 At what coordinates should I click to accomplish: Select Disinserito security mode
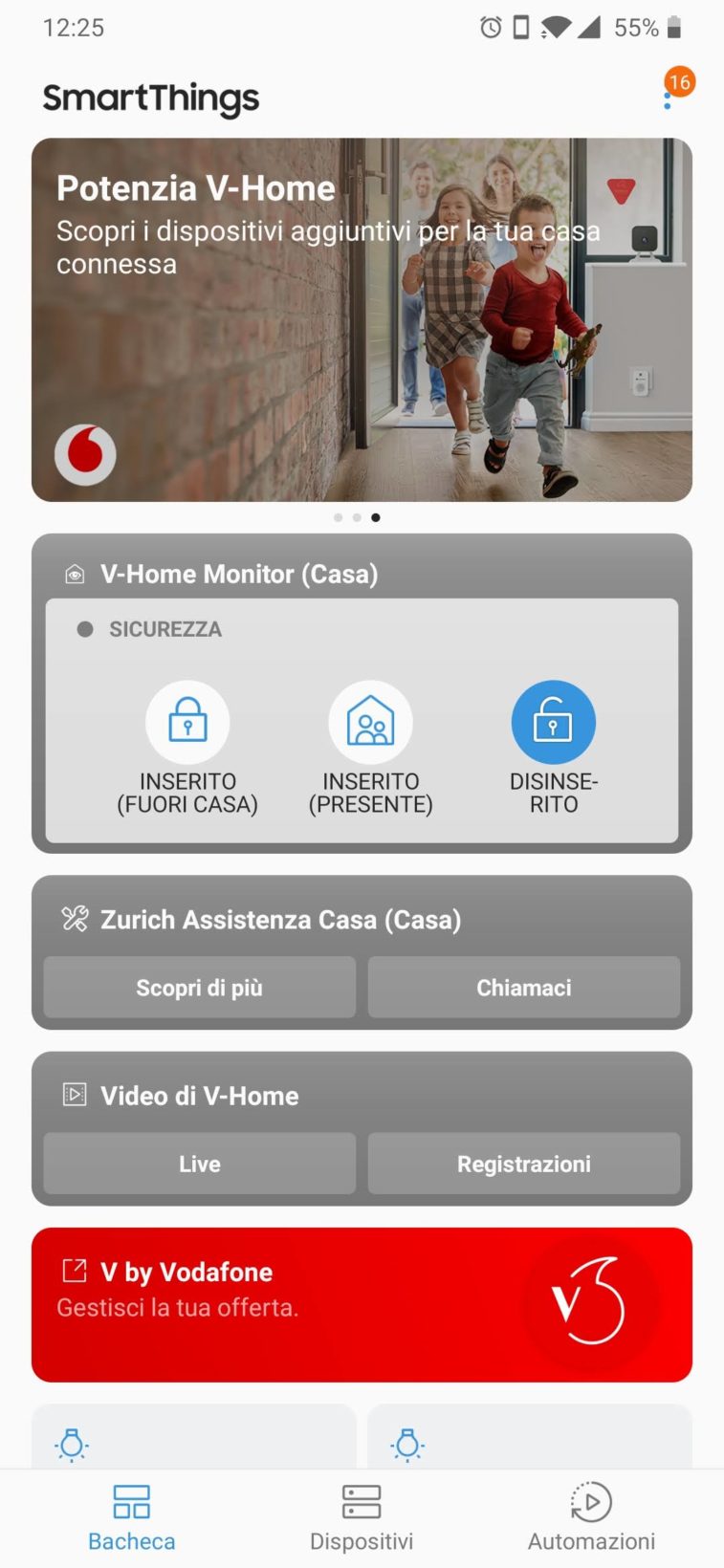pyautogui.click(x=553, y=723)
